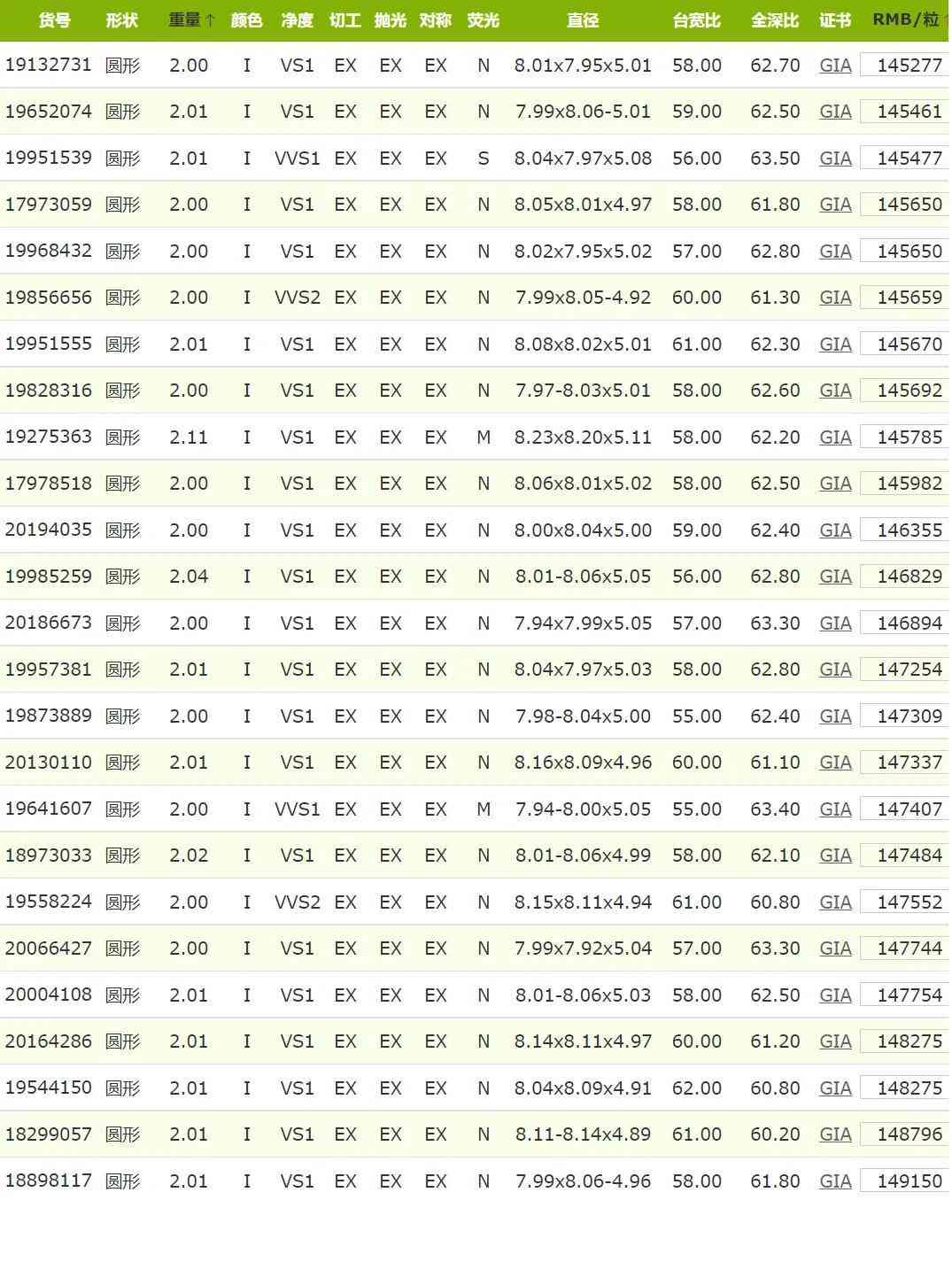Open GIA report of diamond 19856656

[835, 298]
